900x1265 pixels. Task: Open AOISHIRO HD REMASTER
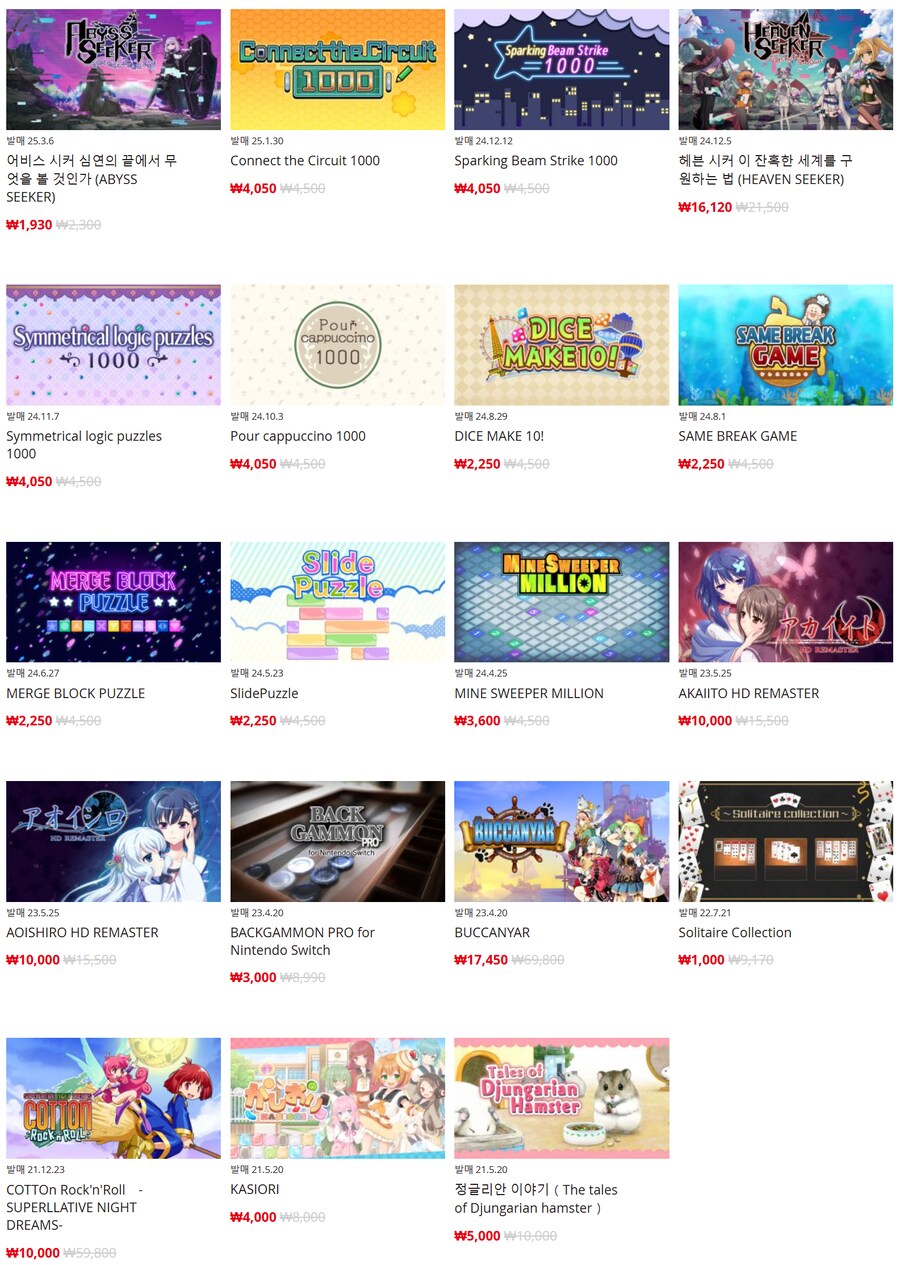(x=113, y=841)
